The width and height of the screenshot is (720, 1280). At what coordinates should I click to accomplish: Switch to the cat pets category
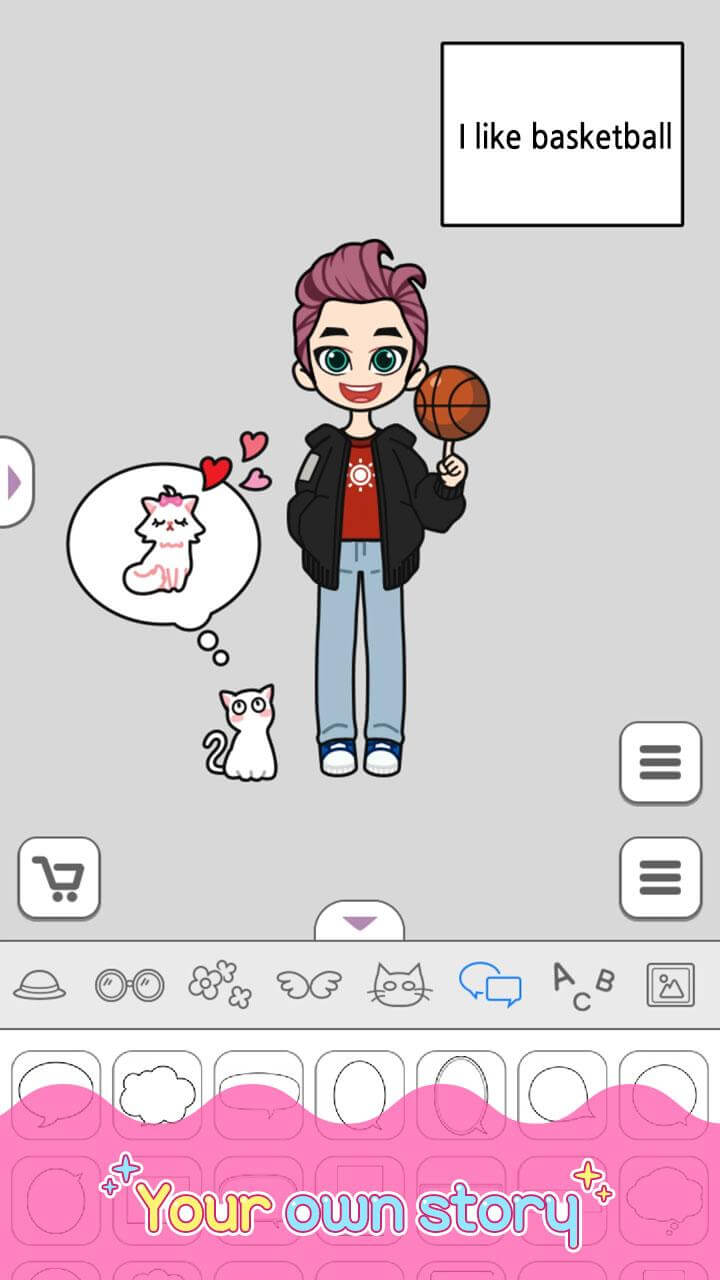pyautogui.click(x=399, y=985)
